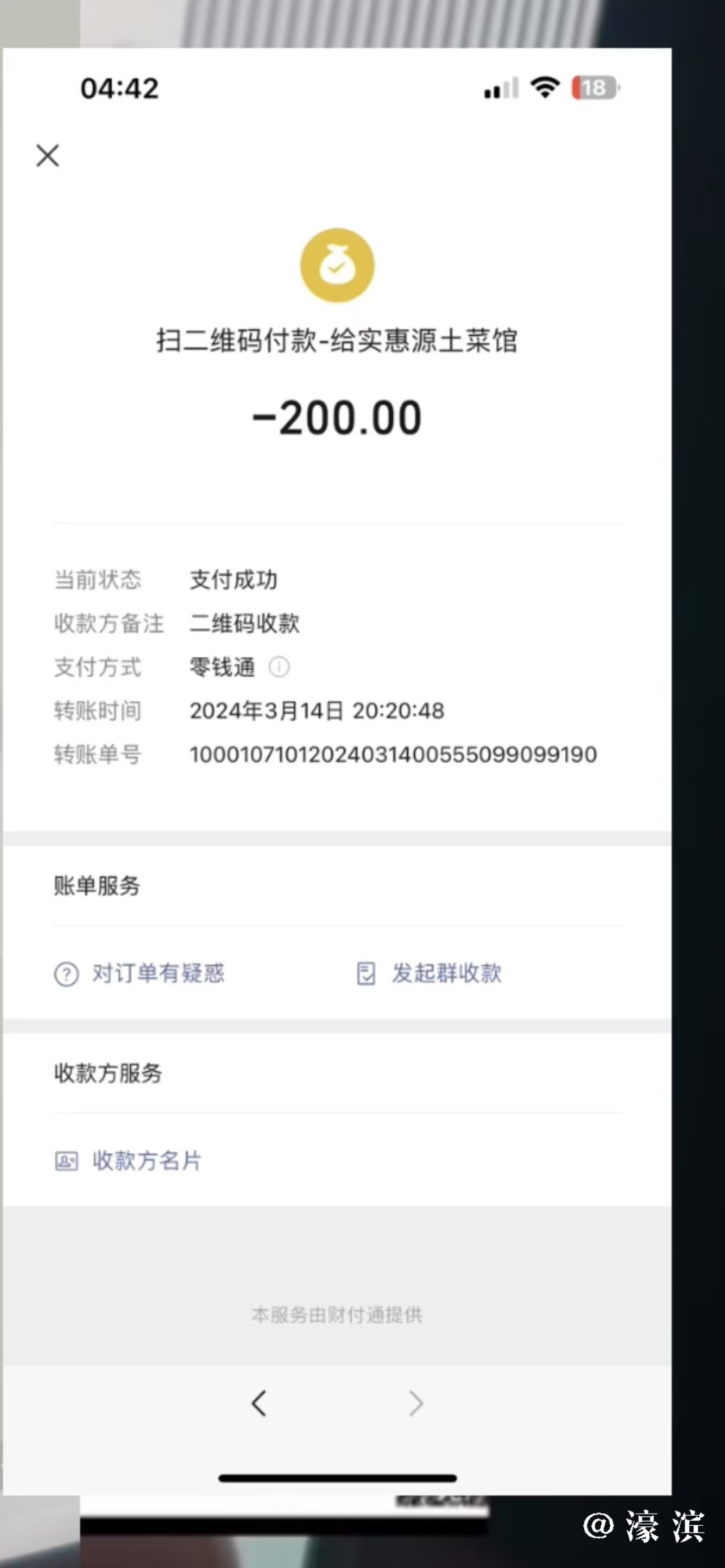Start a group collection via 发起群收款
725x1568 pixels.
430,974
